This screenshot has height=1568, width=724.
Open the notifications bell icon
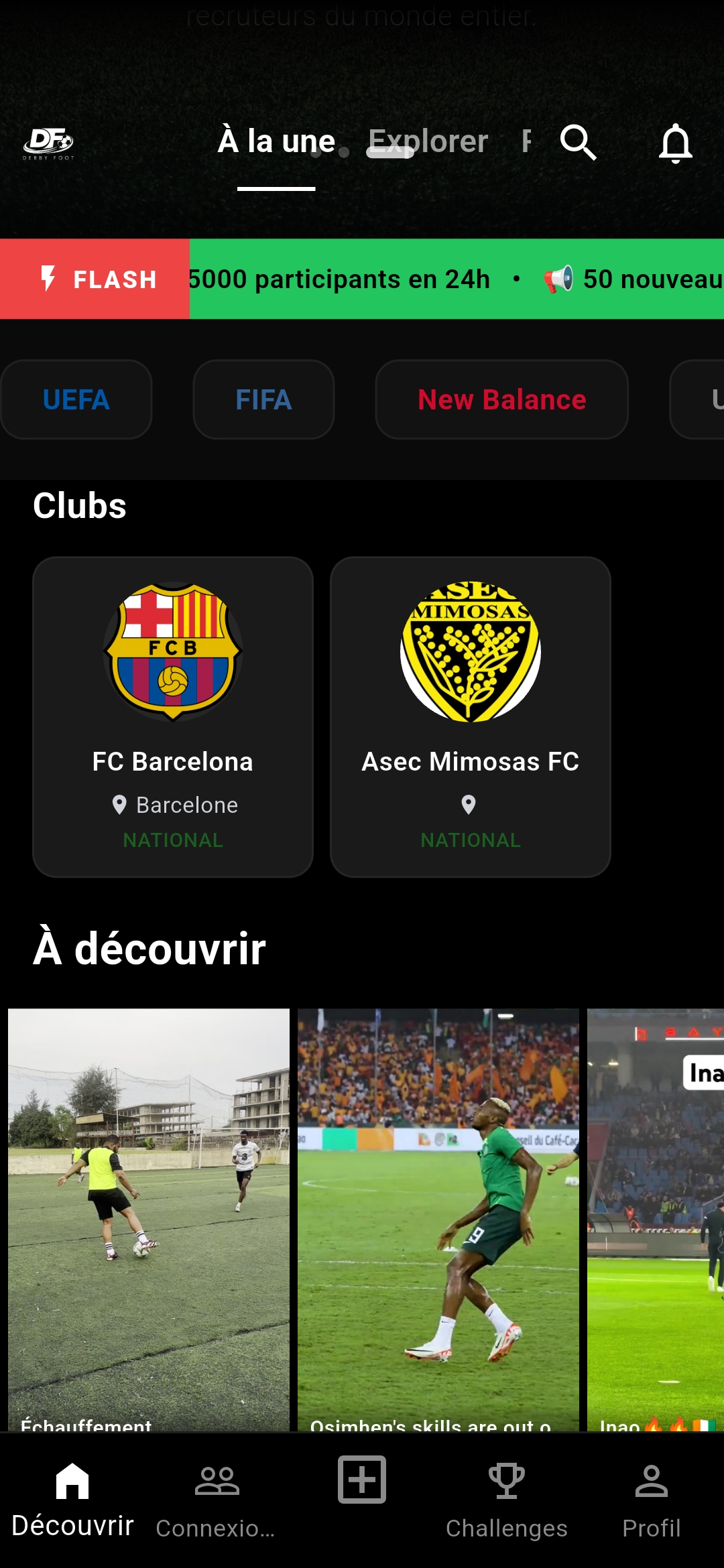click(676, 143)
